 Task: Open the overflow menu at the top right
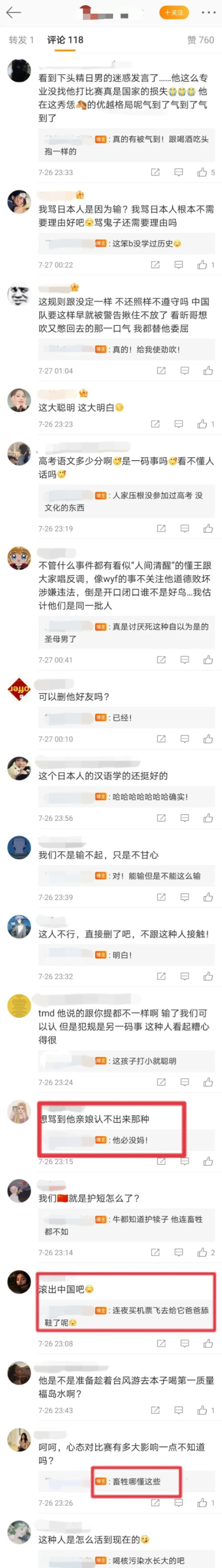click(x=208, y=12)
